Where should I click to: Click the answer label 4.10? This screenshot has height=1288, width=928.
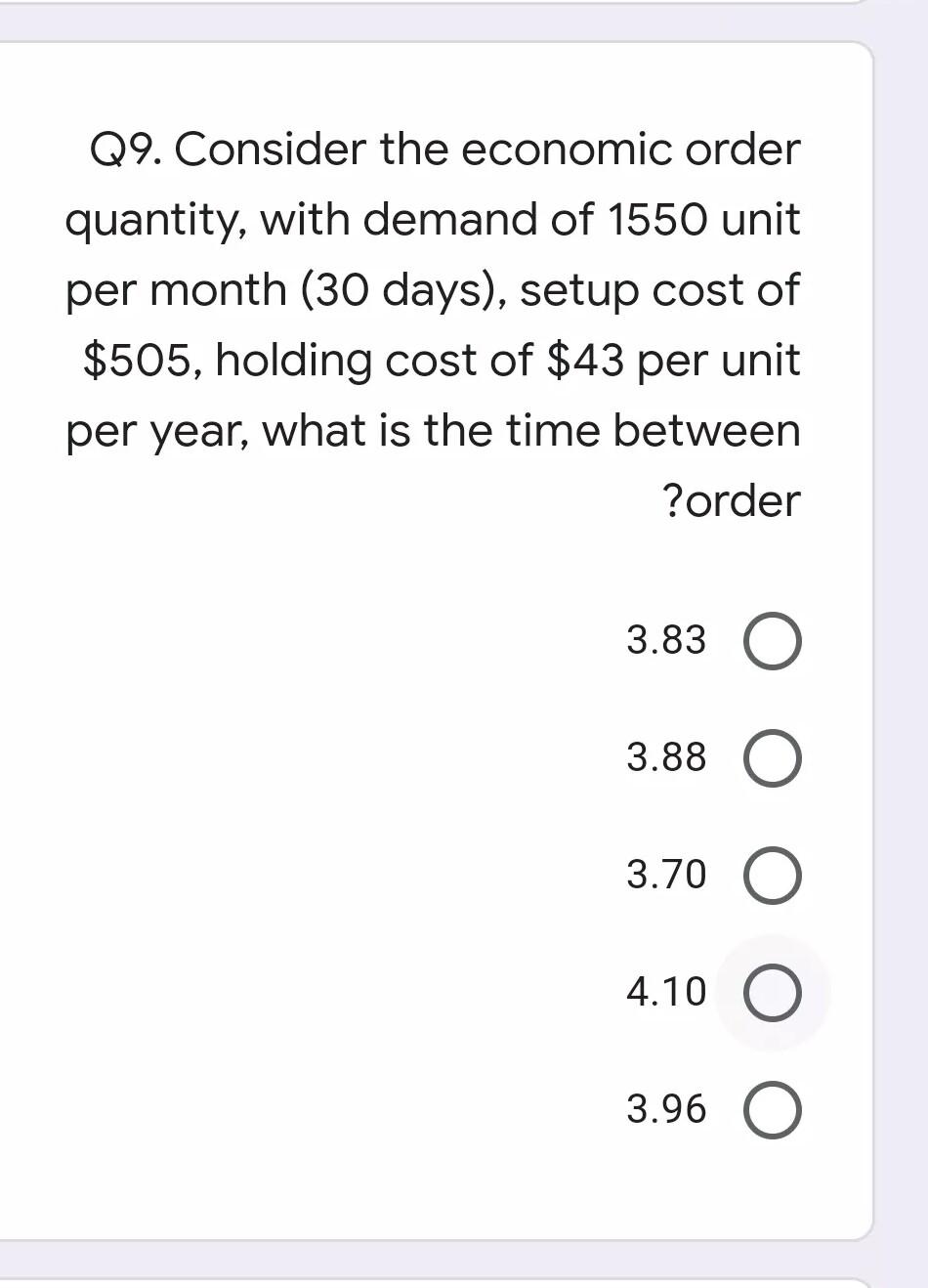(x=667, y=993)
